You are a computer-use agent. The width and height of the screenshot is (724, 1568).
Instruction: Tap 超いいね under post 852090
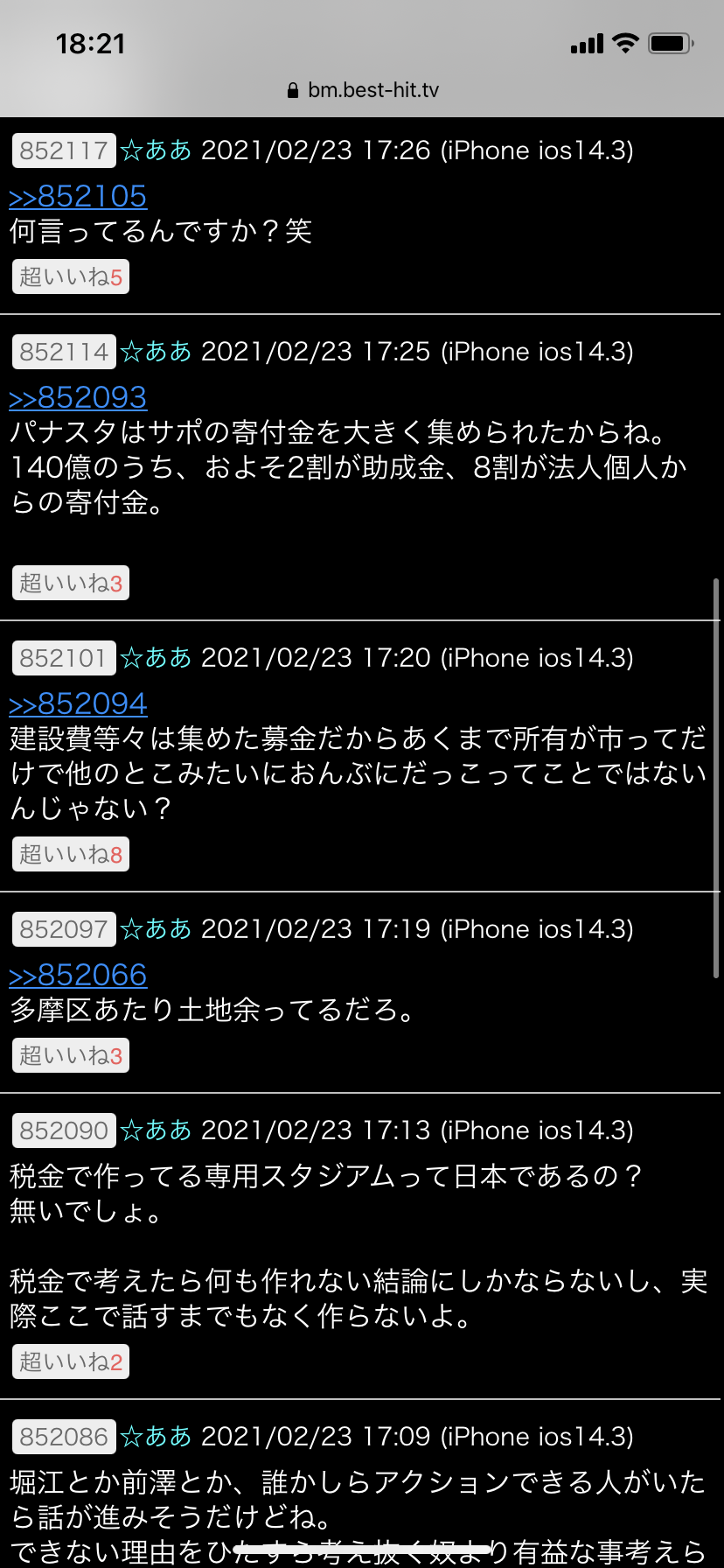tap(71, 1362)
